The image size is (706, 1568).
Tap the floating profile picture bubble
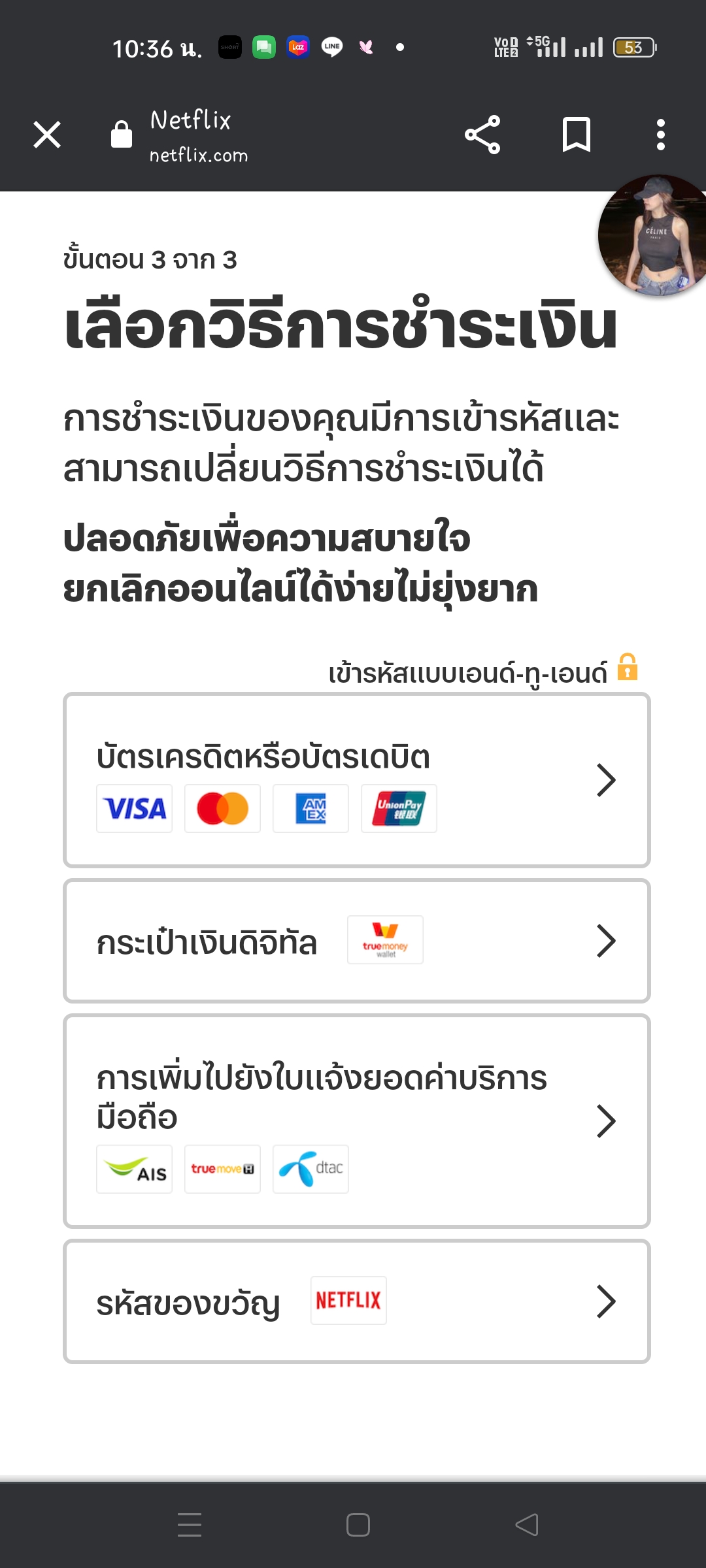click(654, 235)
